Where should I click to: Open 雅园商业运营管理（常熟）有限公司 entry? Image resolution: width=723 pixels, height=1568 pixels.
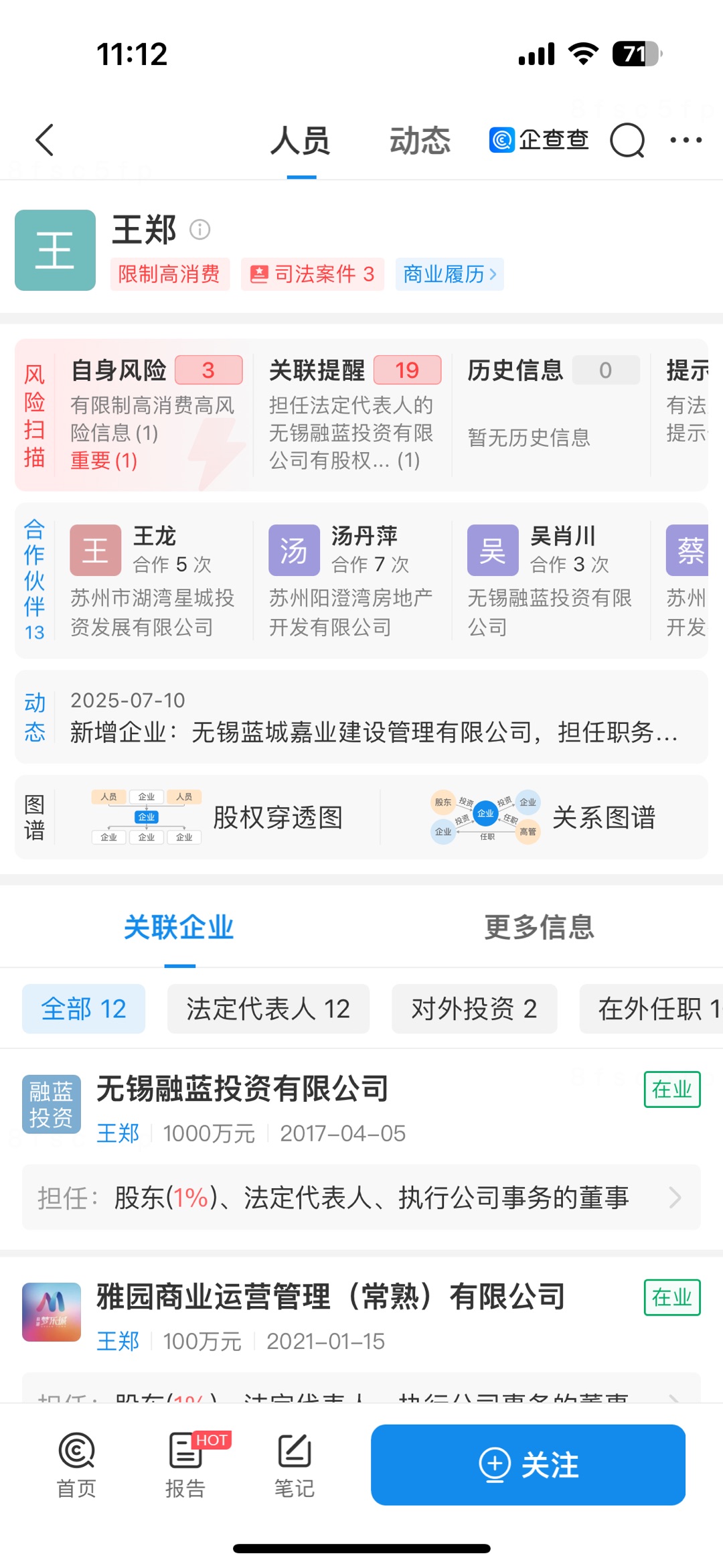[331, 1297]
